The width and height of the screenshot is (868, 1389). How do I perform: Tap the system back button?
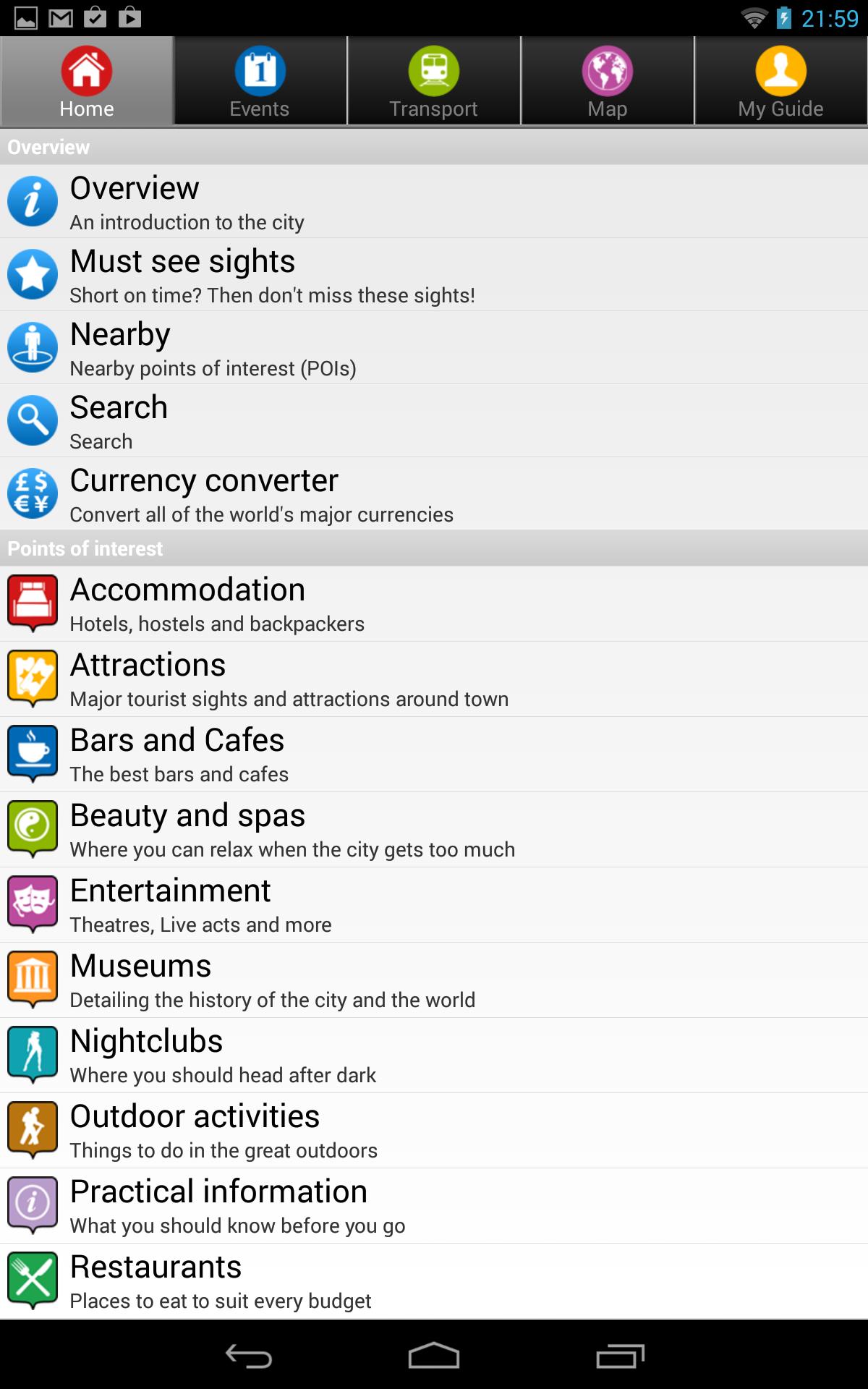point(249,1356)
